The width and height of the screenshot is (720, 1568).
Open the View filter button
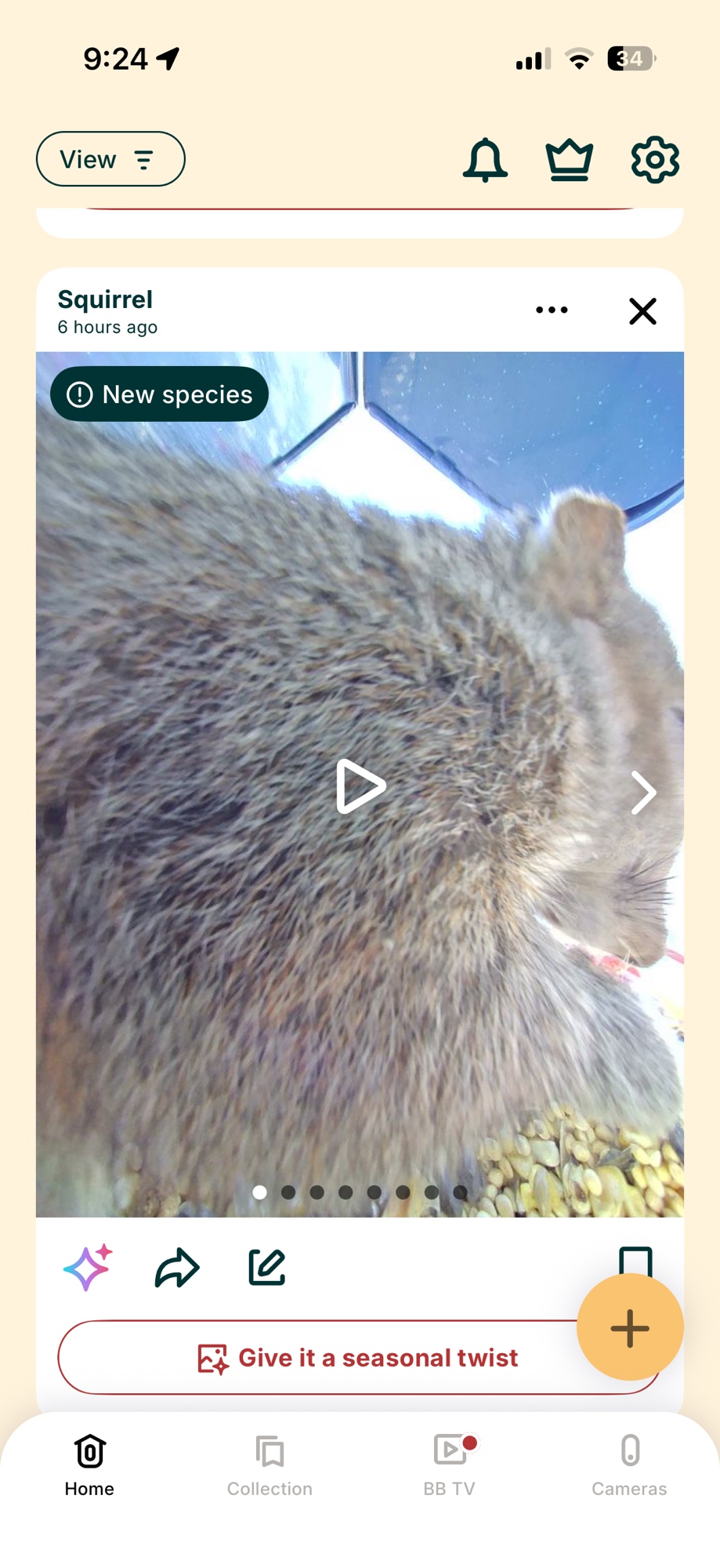(110, 159)
